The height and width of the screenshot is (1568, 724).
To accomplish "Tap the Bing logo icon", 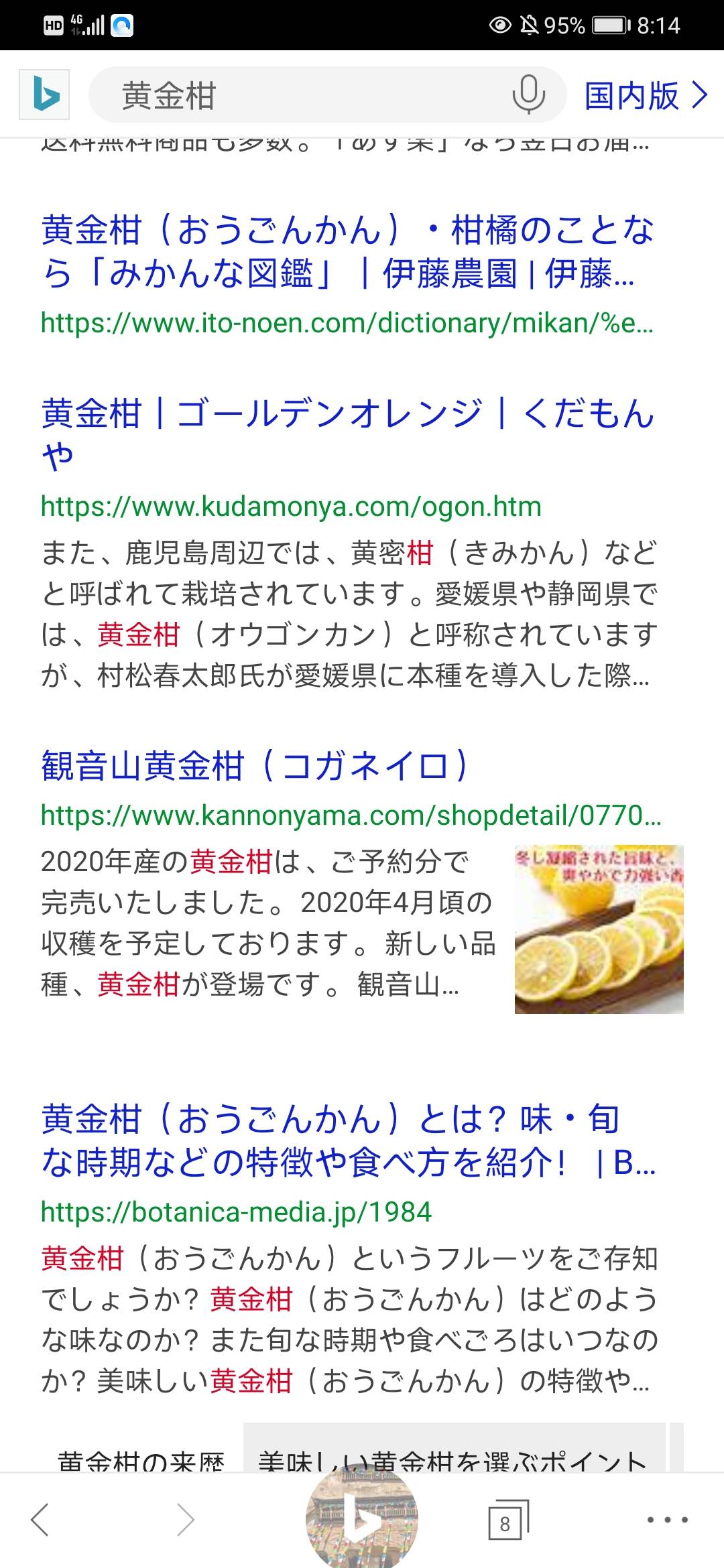I will pyautogui.click(x=44, y=95).
